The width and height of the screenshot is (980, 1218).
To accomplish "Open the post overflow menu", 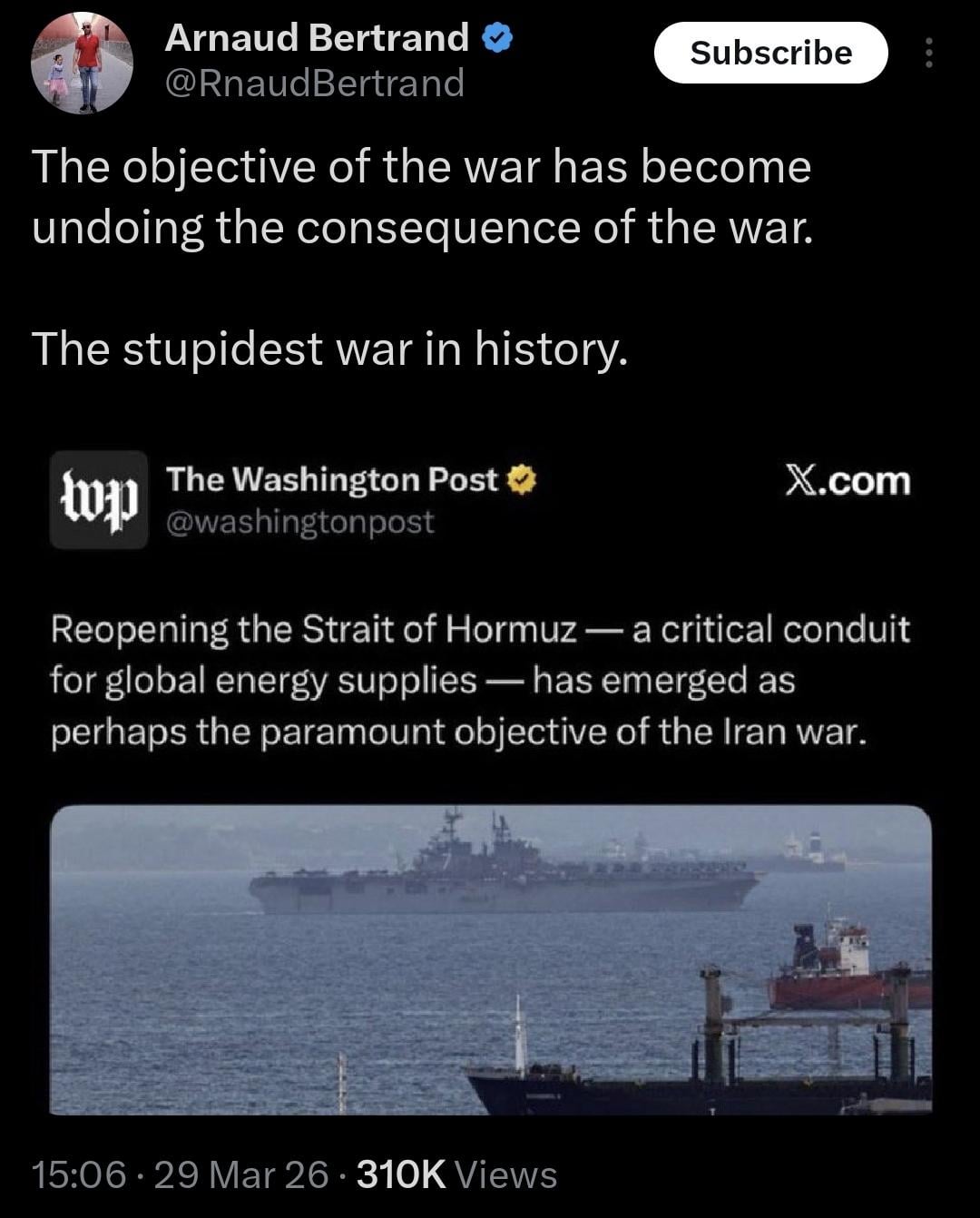I will pos(927,53).
